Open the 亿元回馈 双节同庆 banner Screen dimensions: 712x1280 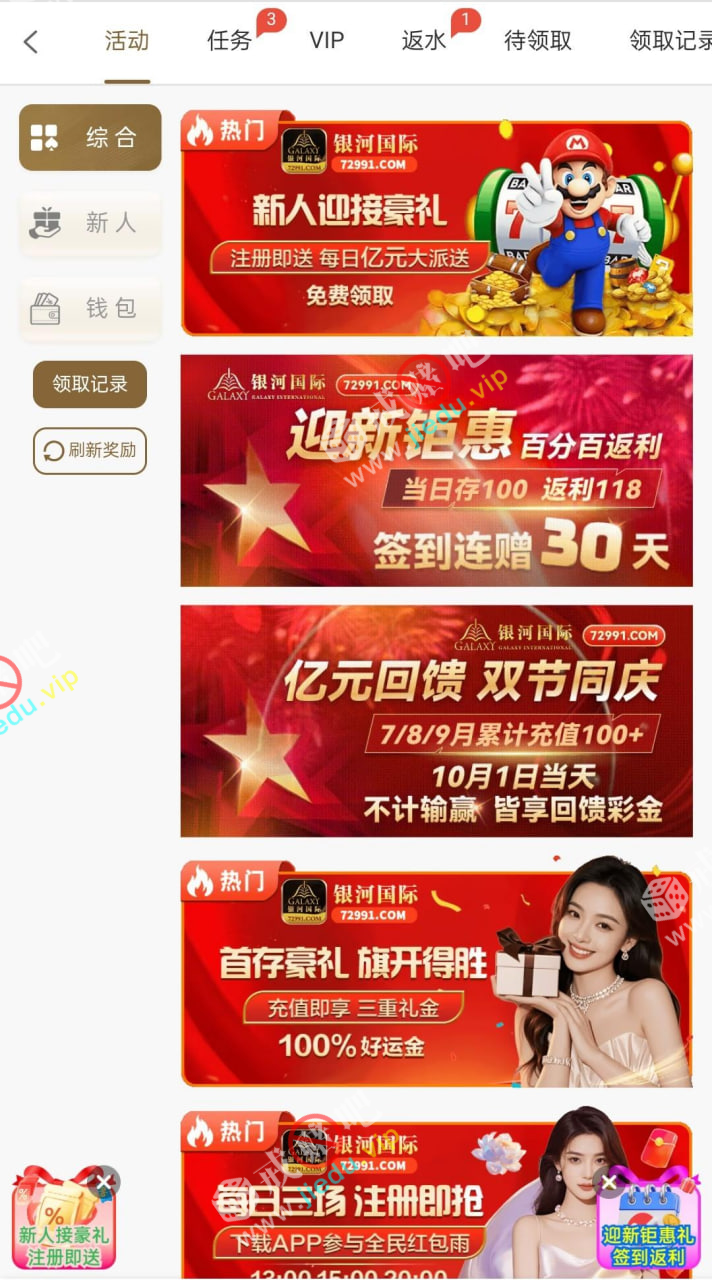pyautogui.click(x=436, y=720)
